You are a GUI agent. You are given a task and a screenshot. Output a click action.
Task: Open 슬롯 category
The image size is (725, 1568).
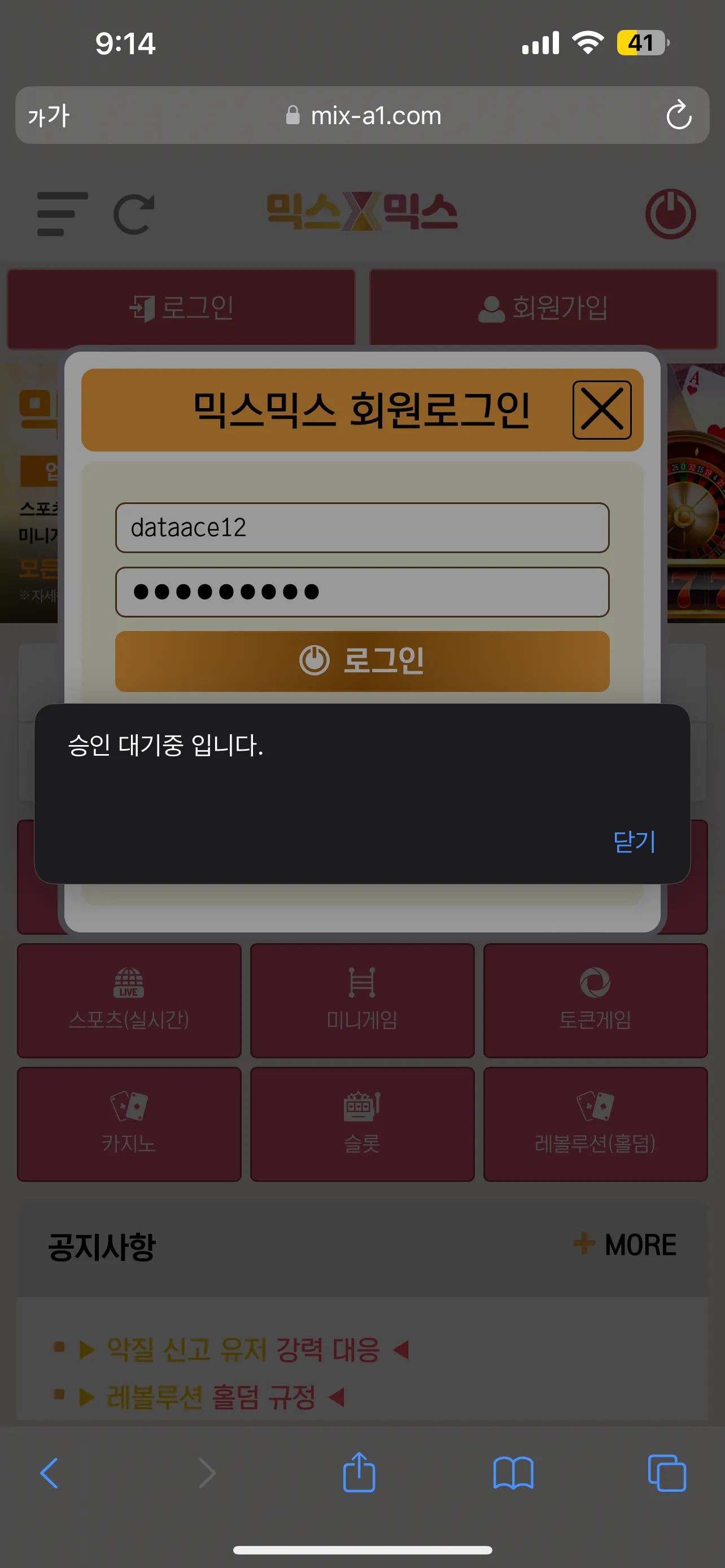pos(362,1124)
